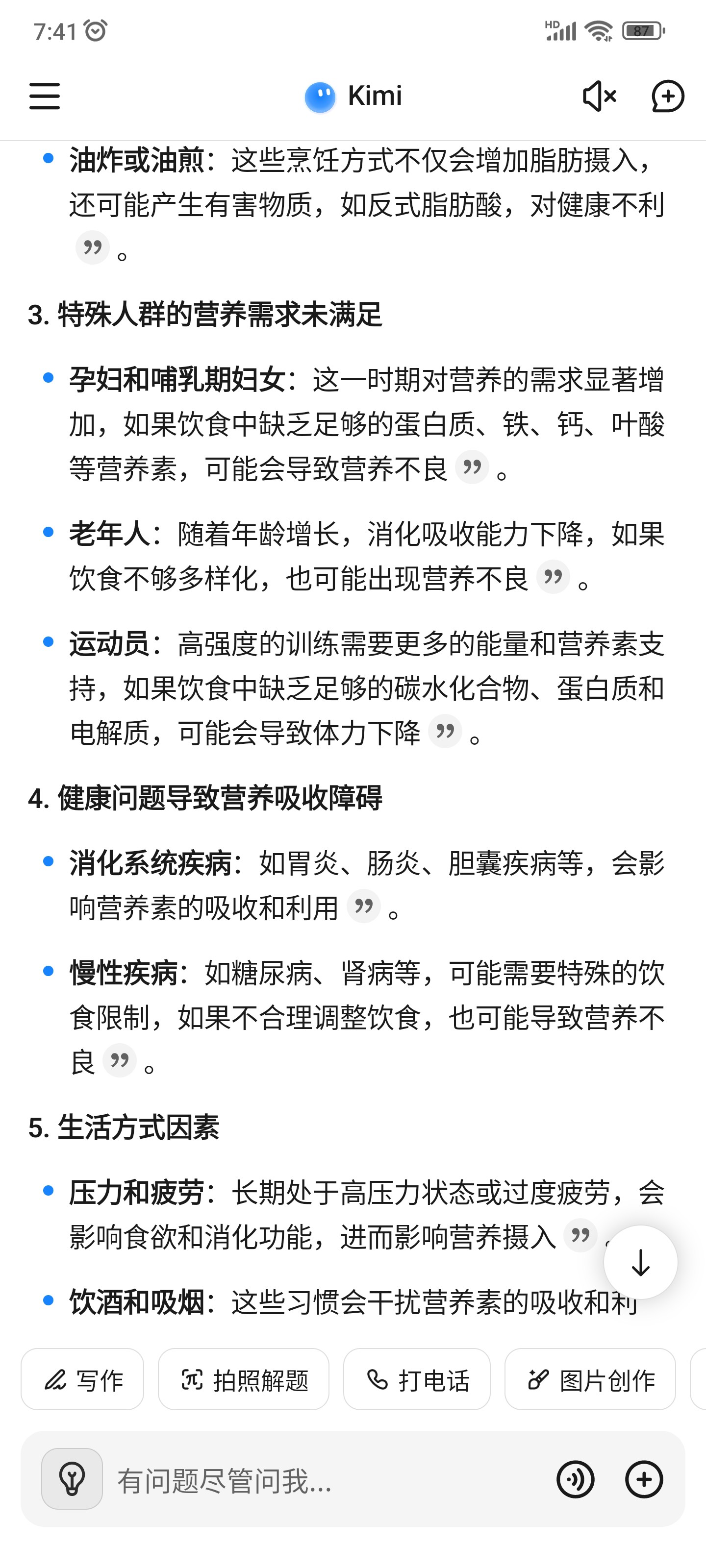The height and width of the screenshot is (1568, 706).
Task: Start voice input in message bar
Action: 576,1479
